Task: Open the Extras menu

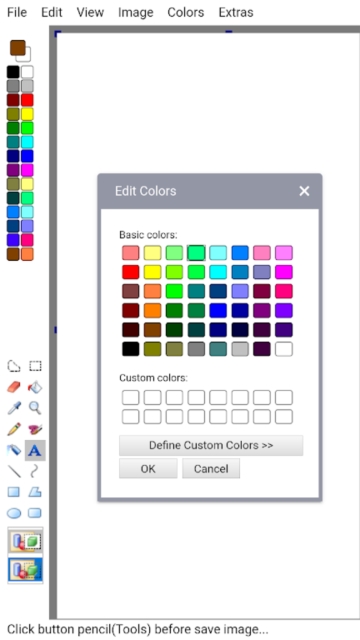Action: point(236,12)
